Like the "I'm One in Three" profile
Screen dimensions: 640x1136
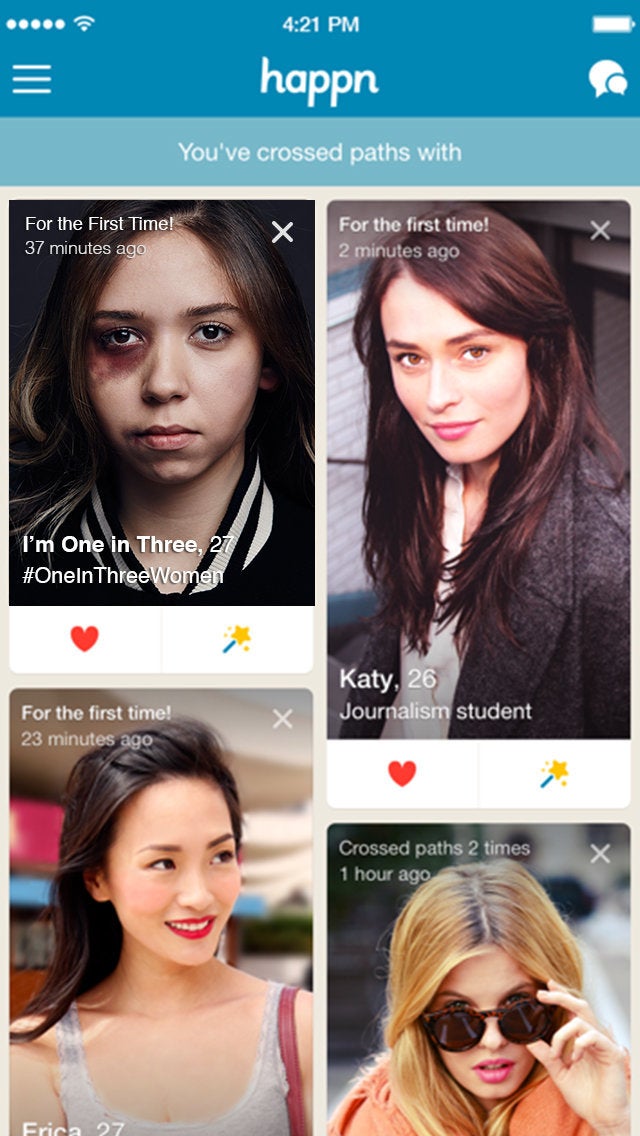[85, 639]
